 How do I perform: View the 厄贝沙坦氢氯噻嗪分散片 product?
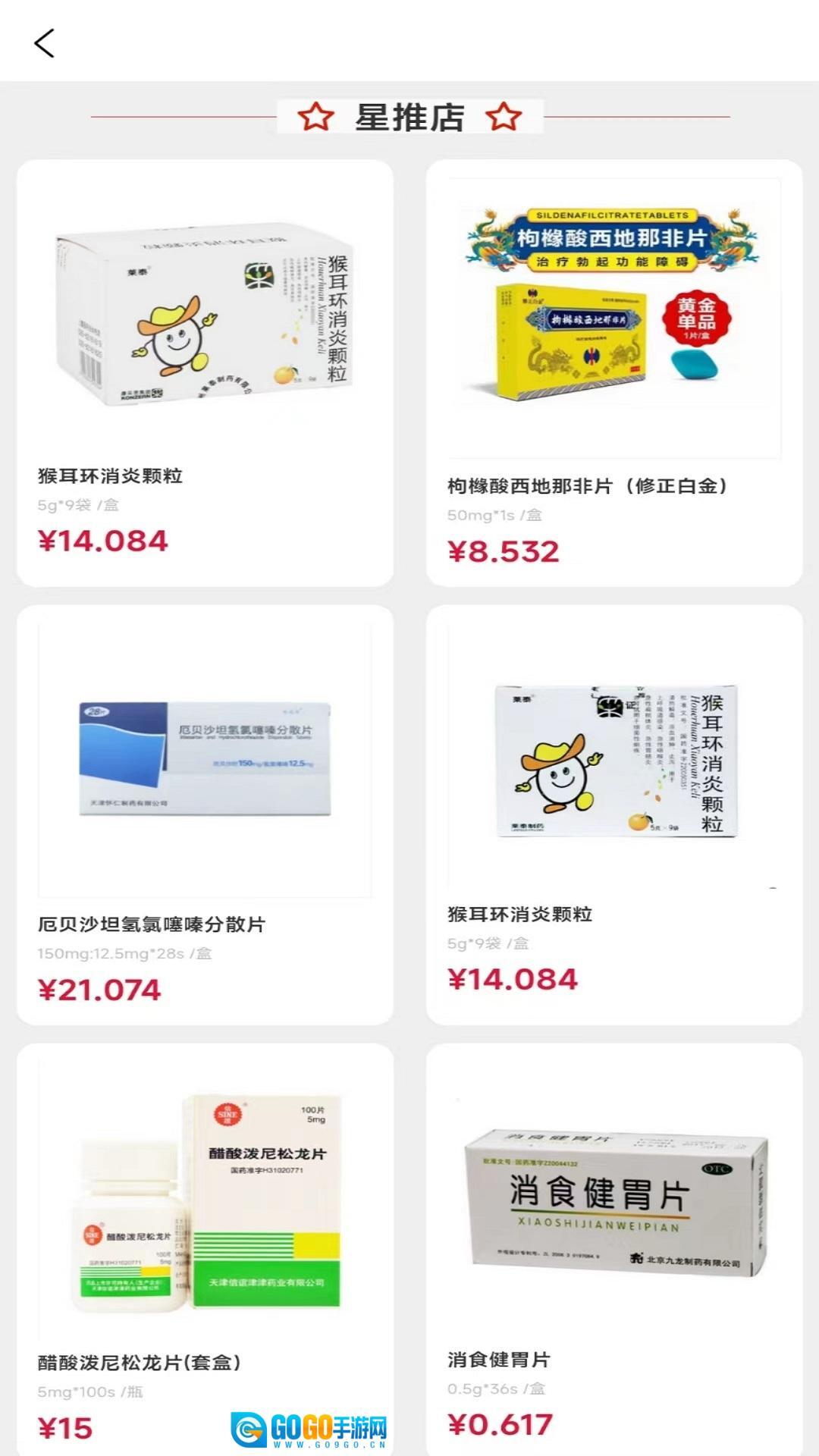point(205,814)
